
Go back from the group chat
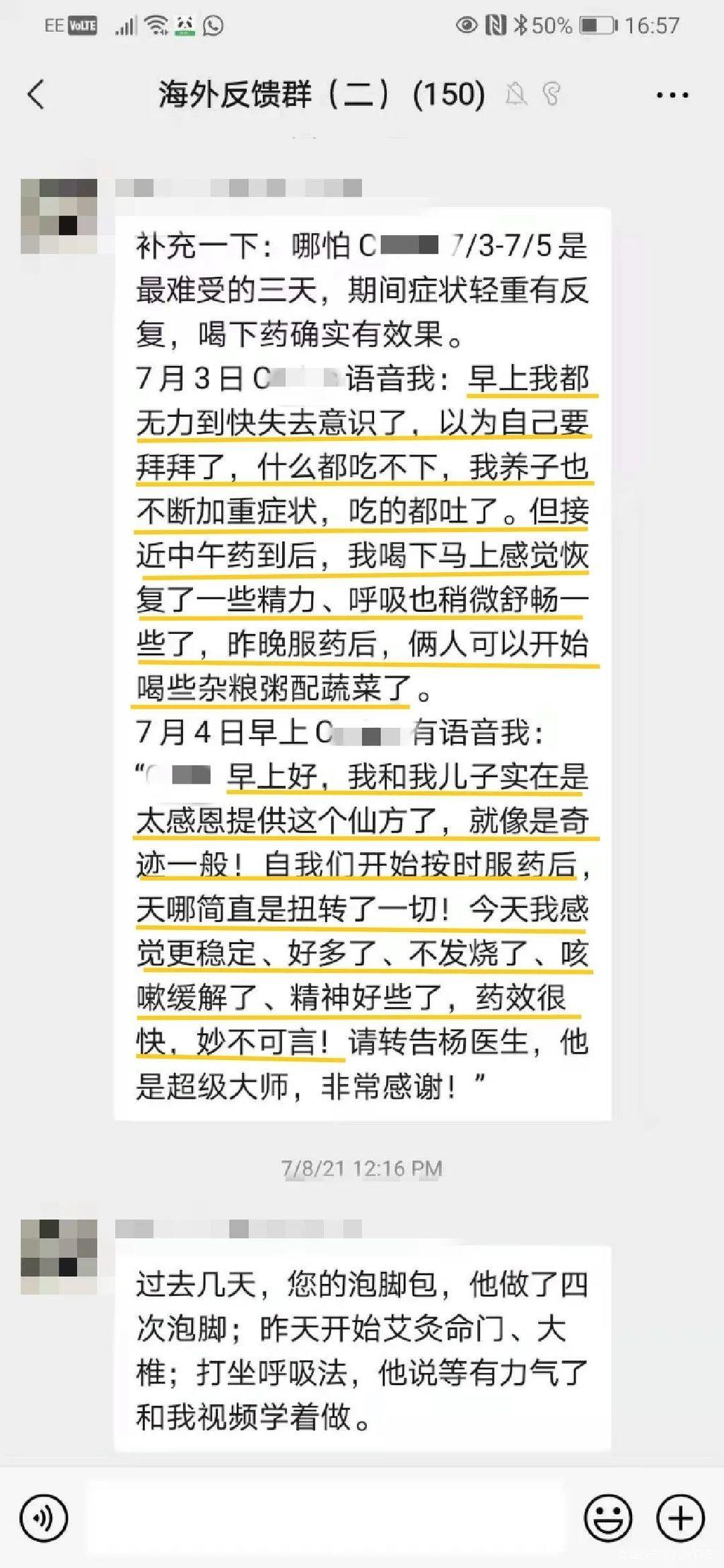pos(36,94)
